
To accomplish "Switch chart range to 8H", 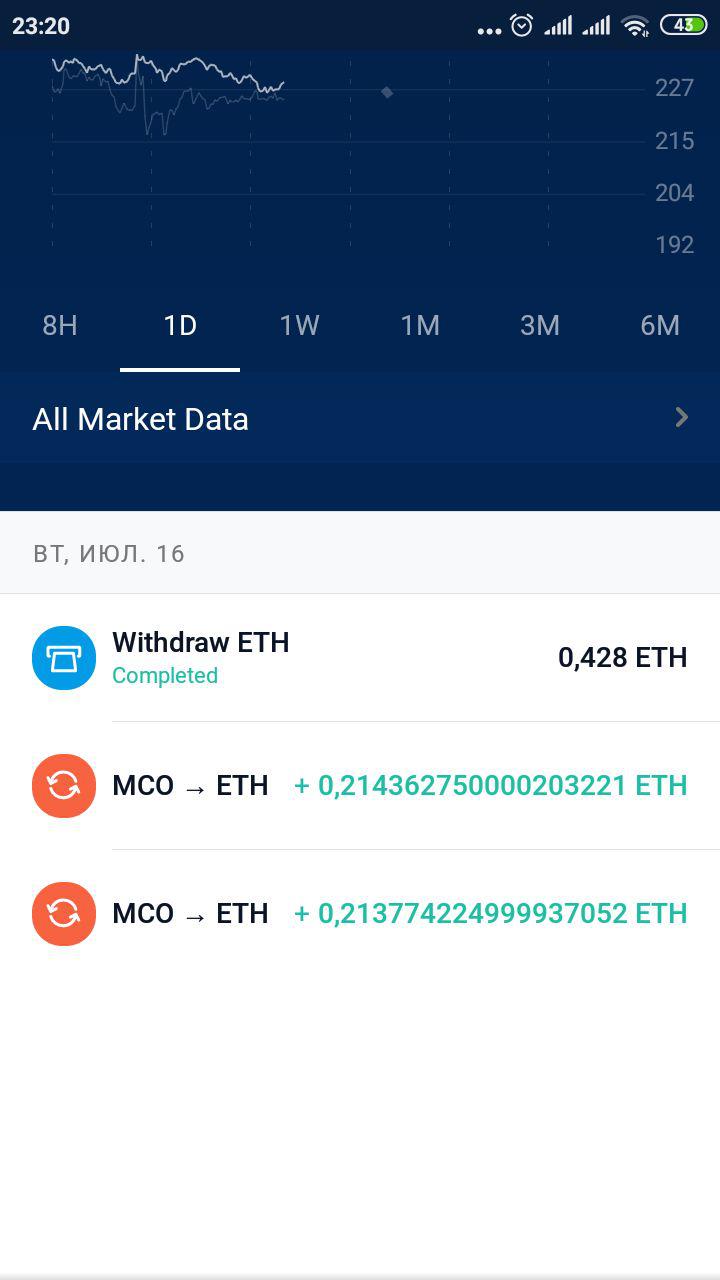I will click(x=60, y=325).
